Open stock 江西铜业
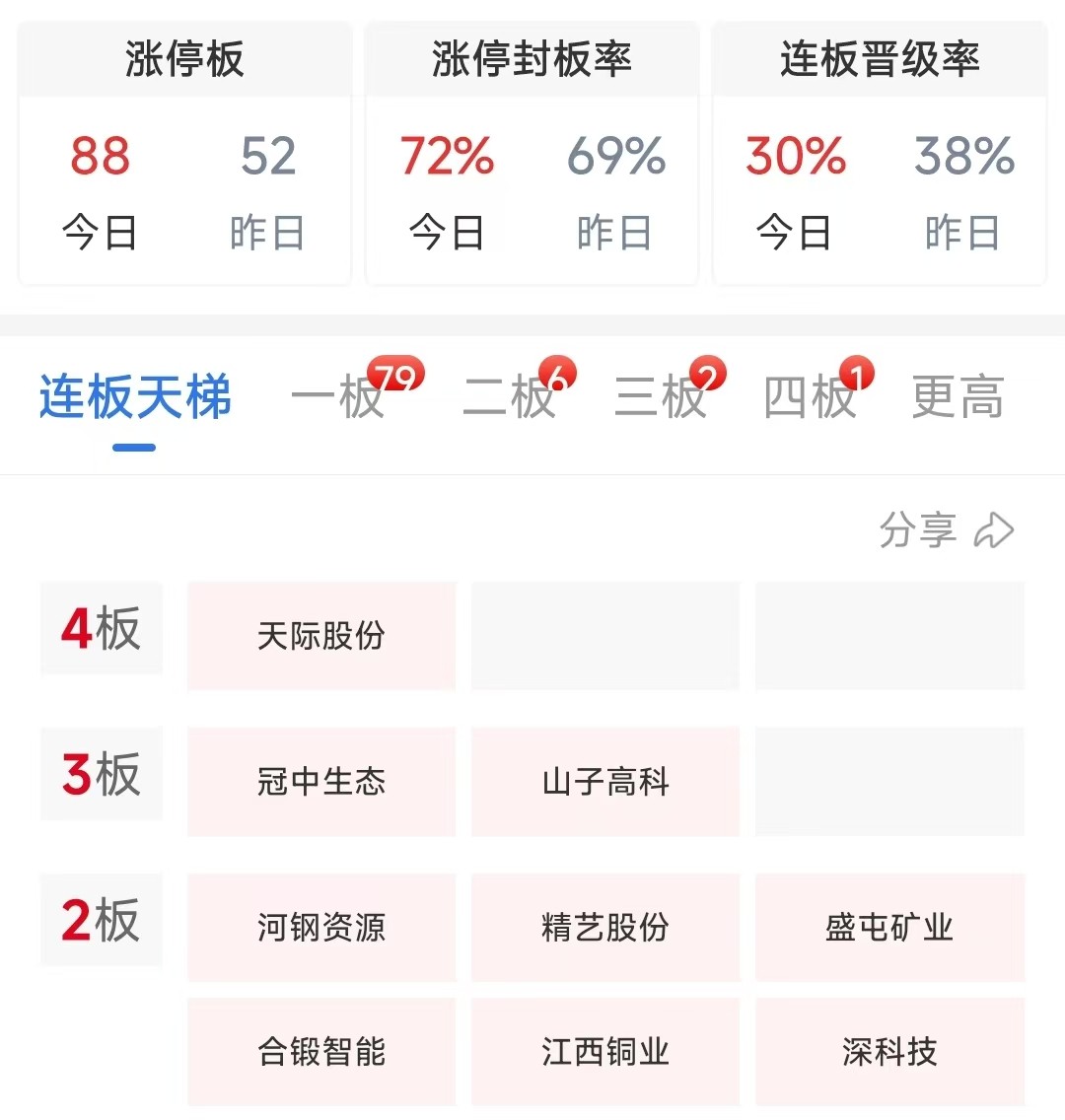This screenshot has height=1120, width=1065. point(605,1052)
